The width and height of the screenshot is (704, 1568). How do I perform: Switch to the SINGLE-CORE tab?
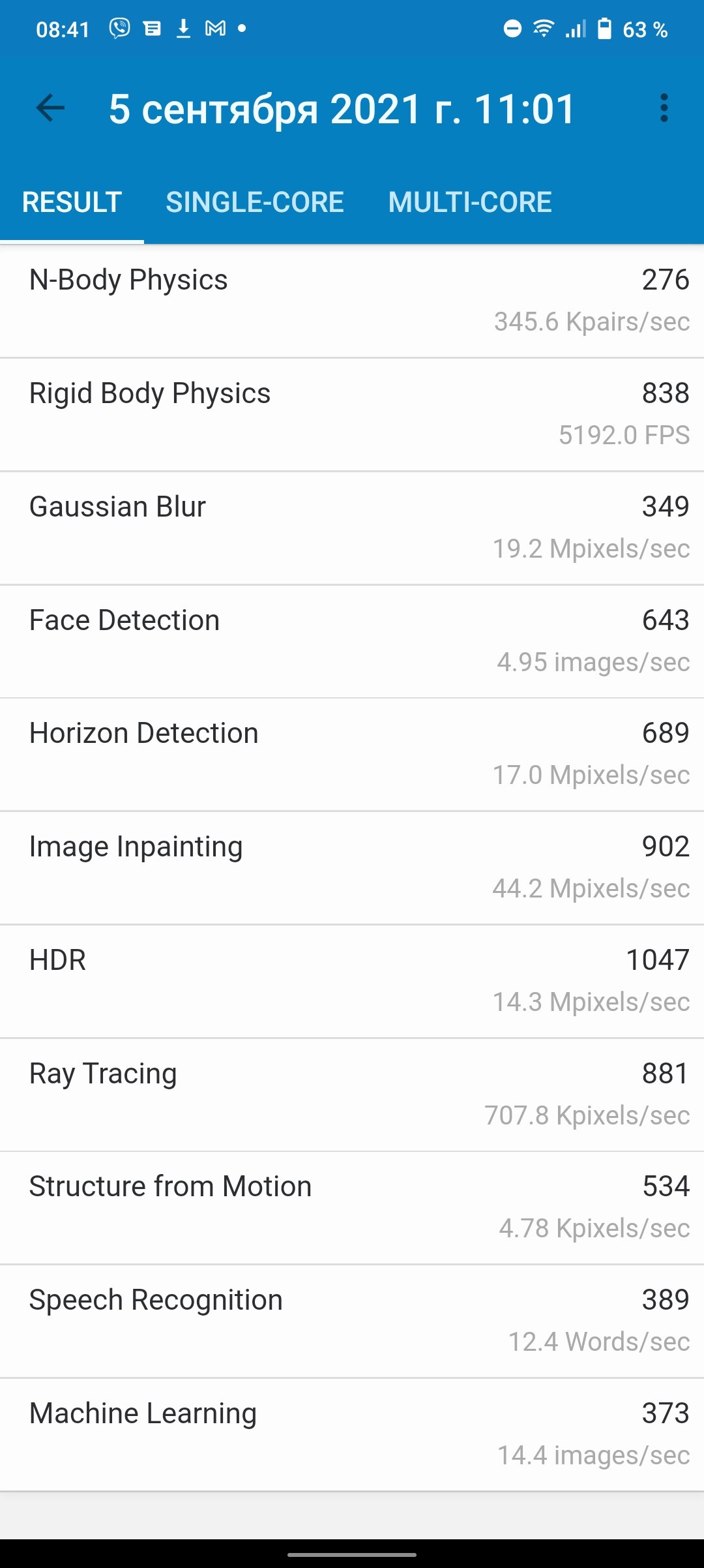(x=255, y=202)
